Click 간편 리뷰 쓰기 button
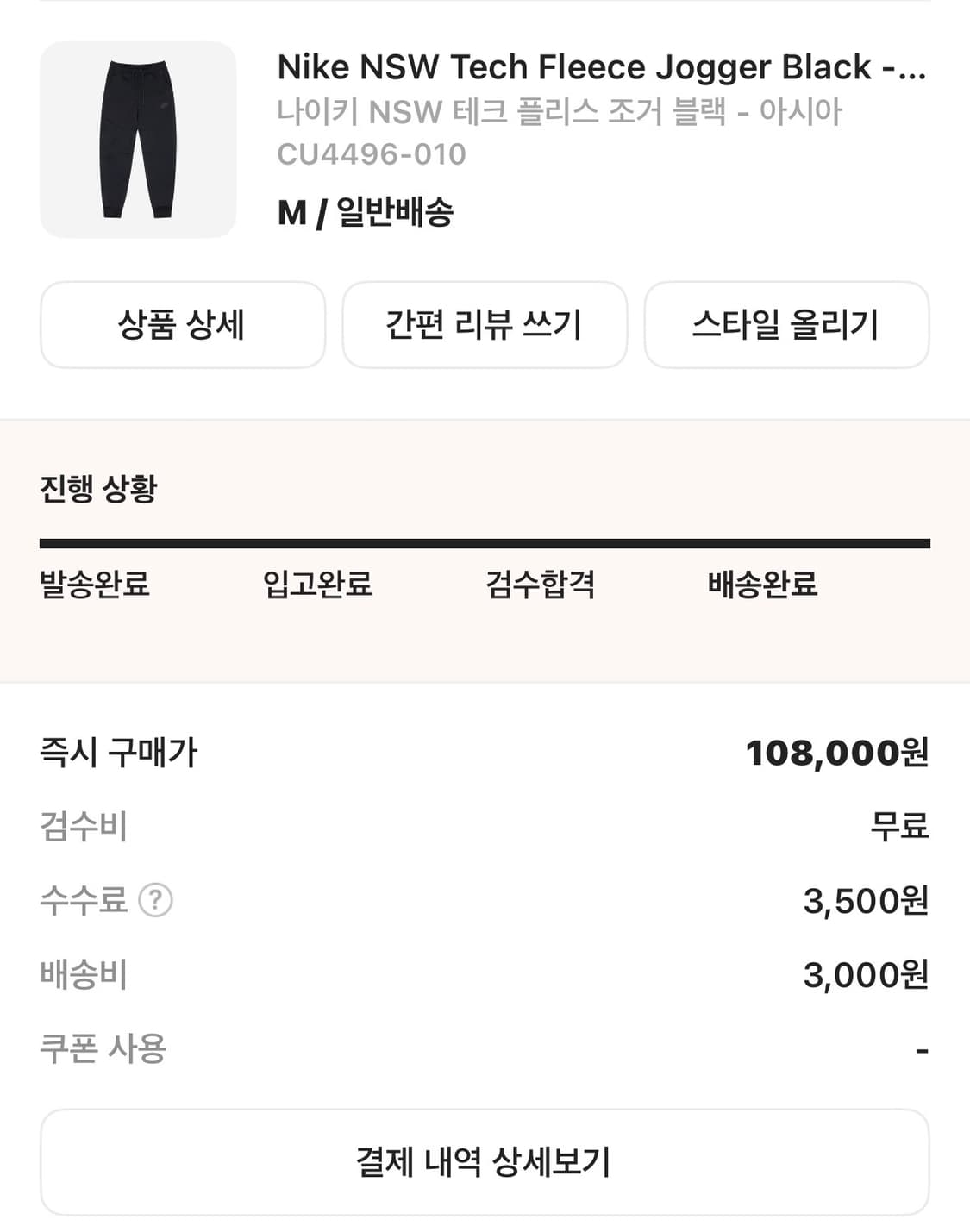This screenshot has height=1232, width=970. click(x=485, y=325)
